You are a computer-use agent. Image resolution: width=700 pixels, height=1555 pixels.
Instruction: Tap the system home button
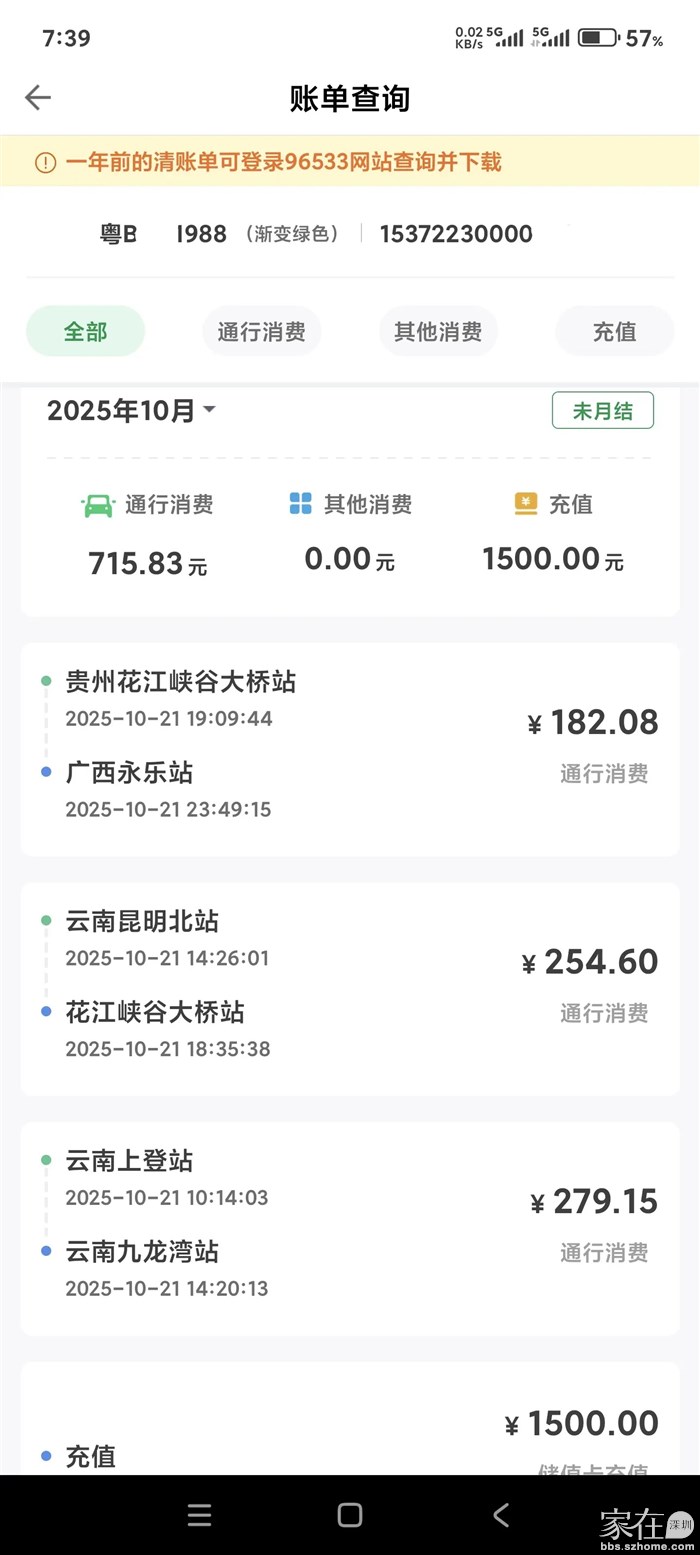coord(350,1515)
